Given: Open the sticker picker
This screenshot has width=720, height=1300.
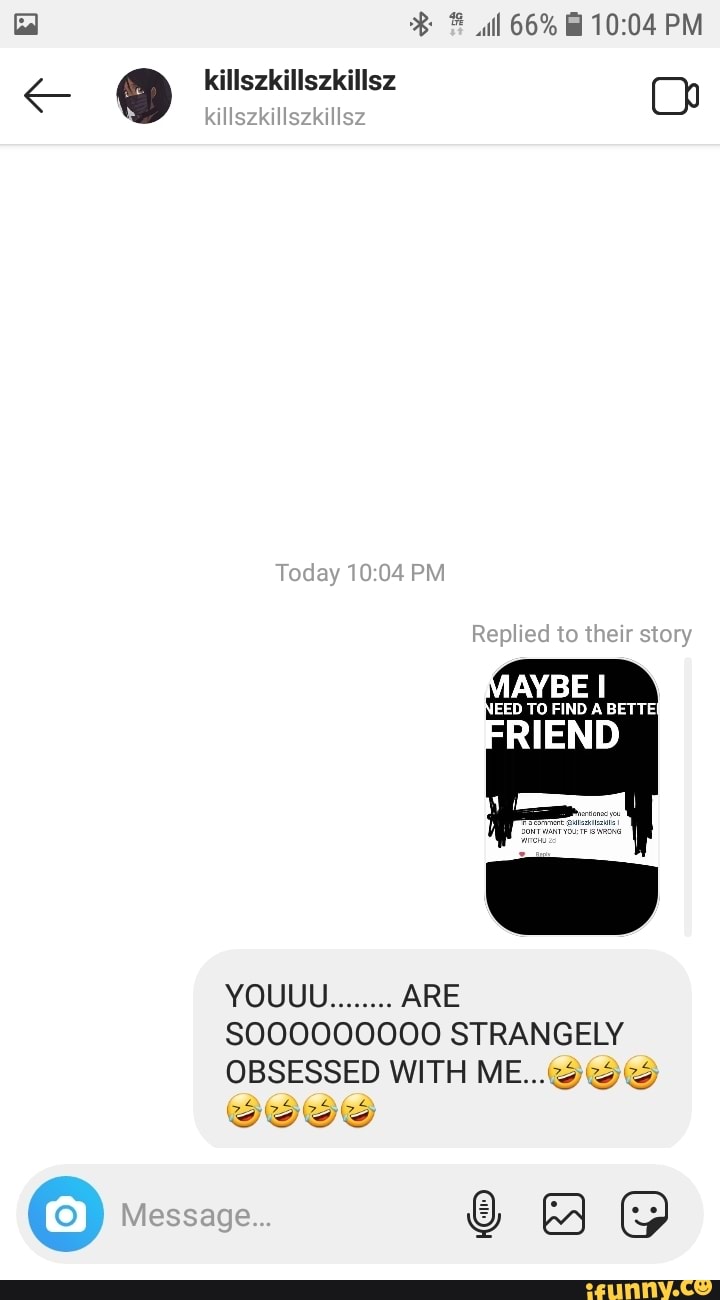Looking at the screenshot, I should coord(643,1214).
